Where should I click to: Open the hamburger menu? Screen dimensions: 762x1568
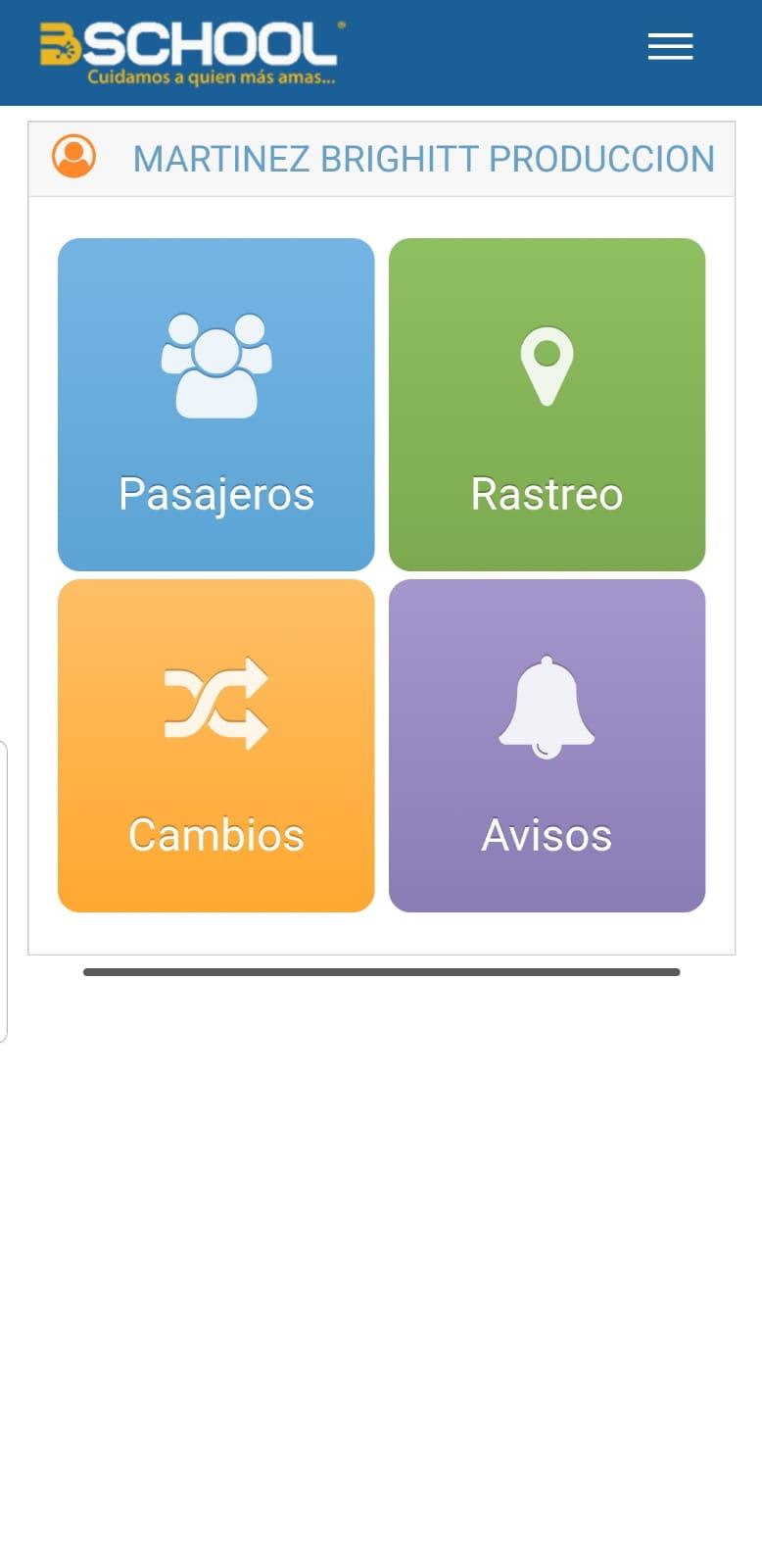(670, 46)
